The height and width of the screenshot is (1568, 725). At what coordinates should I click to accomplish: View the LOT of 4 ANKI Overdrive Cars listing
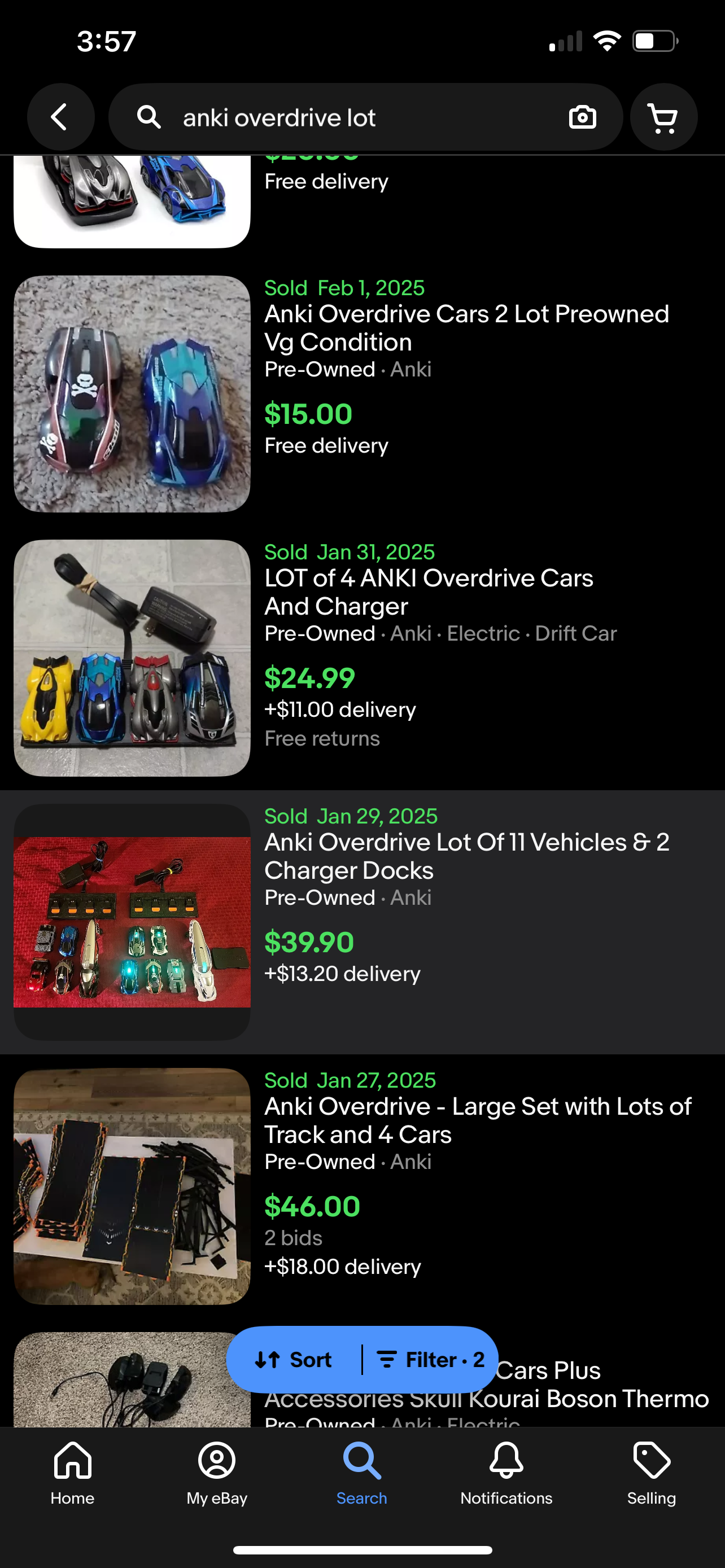click(x=428, y=592)
